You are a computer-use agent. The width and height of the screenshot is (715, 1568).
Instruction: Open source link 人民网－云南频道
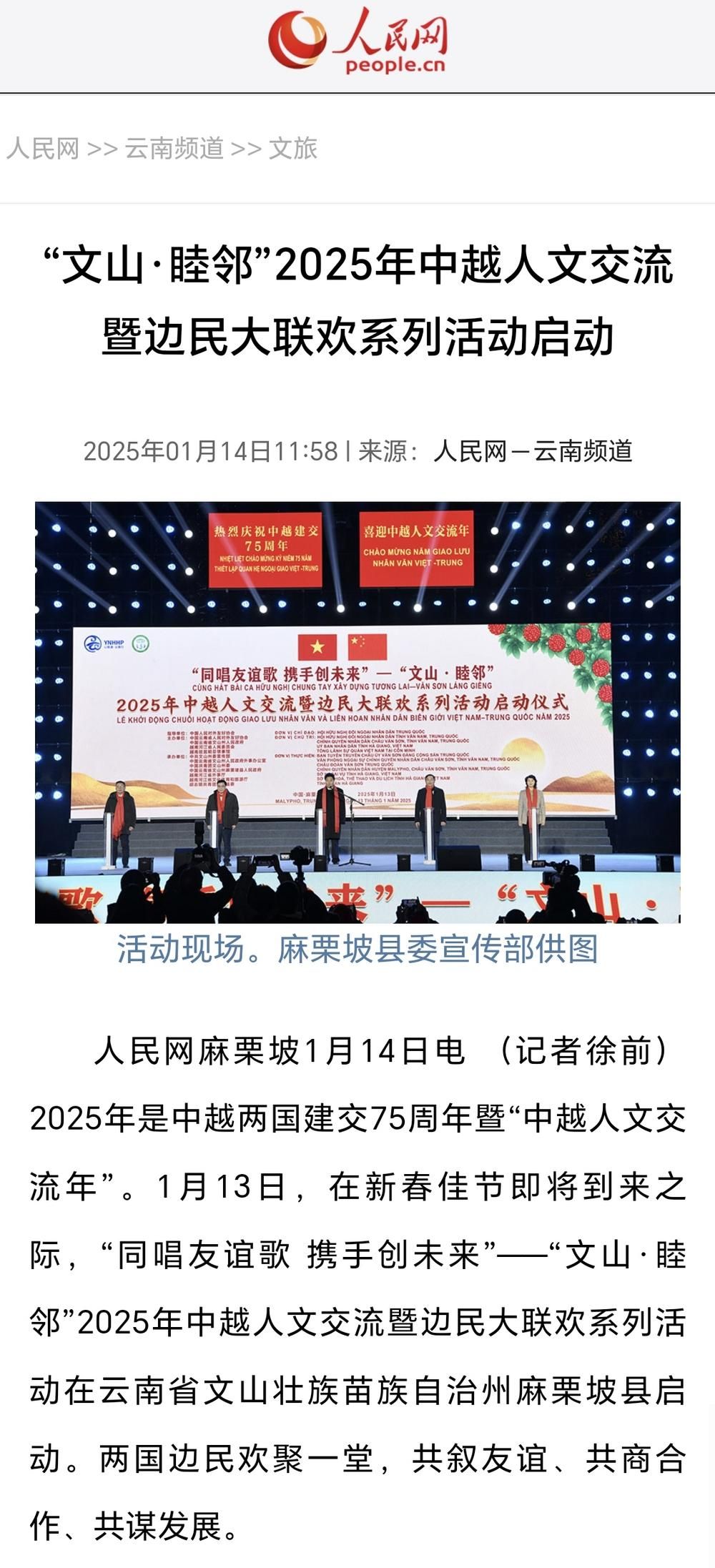[533, 451]
